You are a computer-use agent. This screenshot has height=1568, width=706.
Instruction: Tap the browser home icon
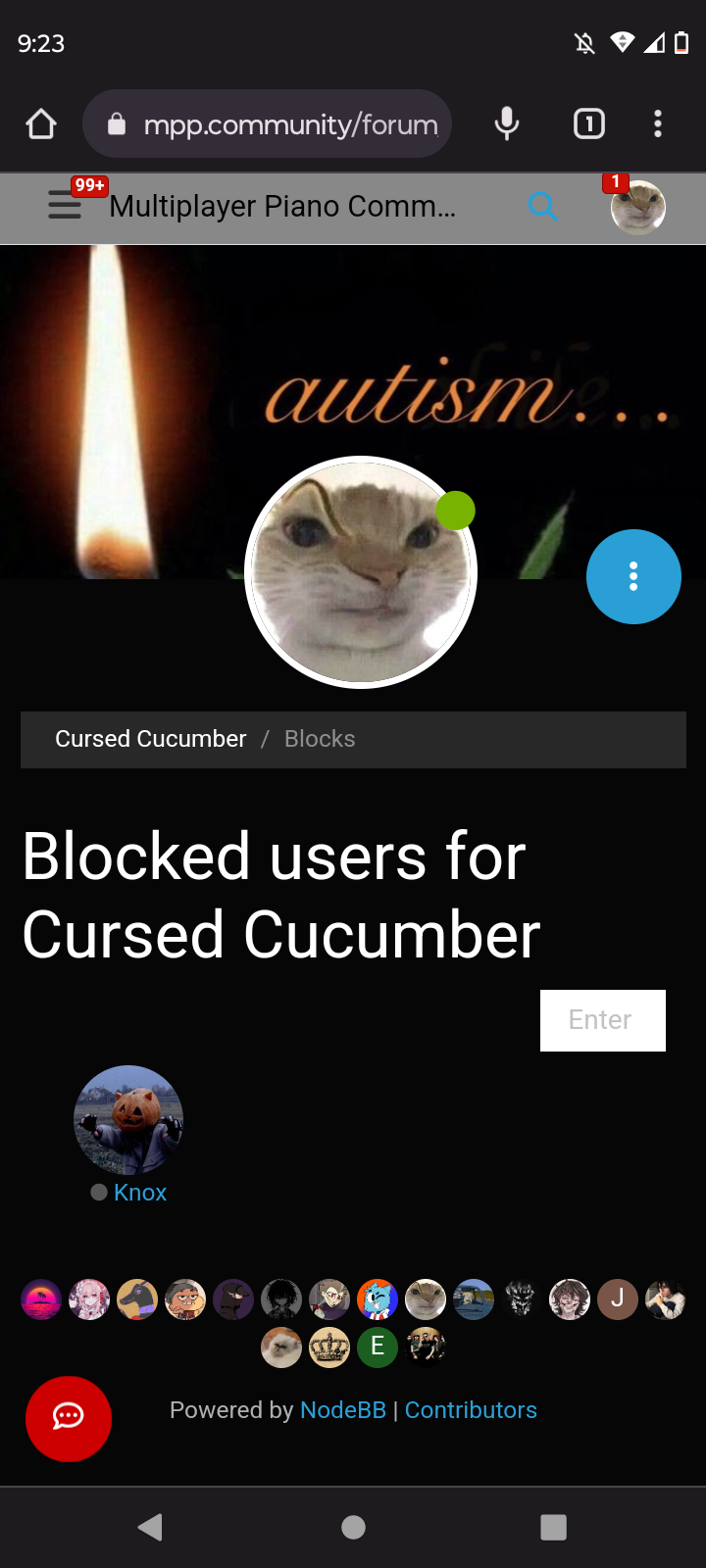pos(41,124)
